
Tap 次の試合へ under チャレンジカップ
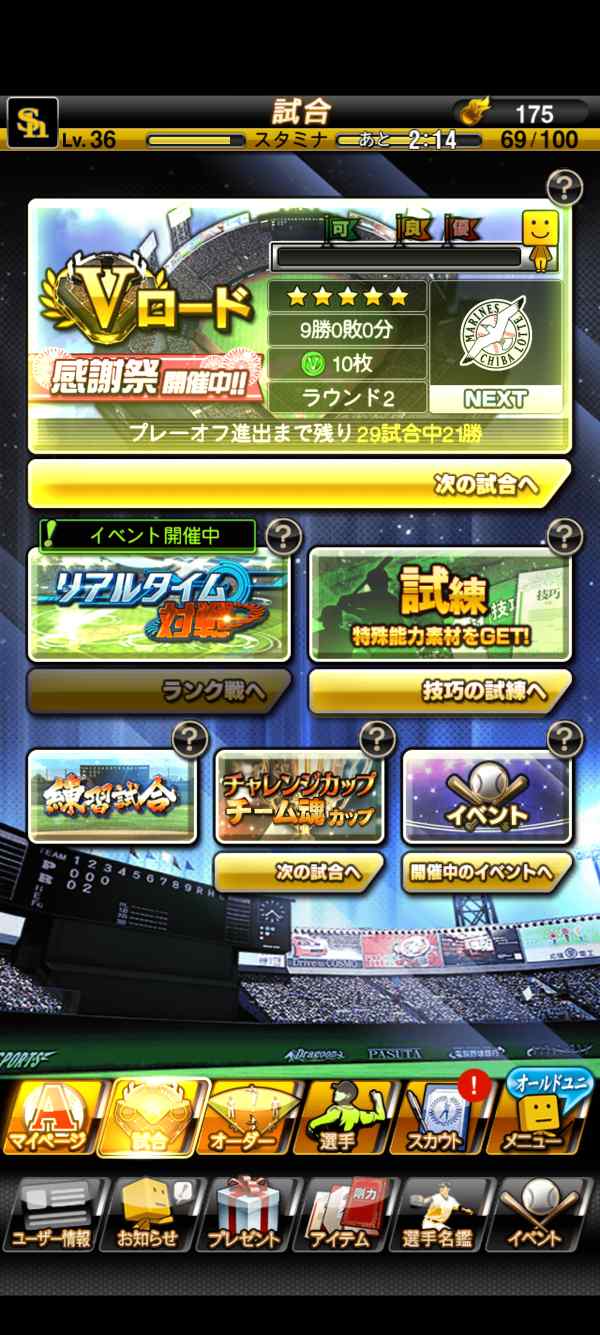pyautogui.click(x=299, y=872)
